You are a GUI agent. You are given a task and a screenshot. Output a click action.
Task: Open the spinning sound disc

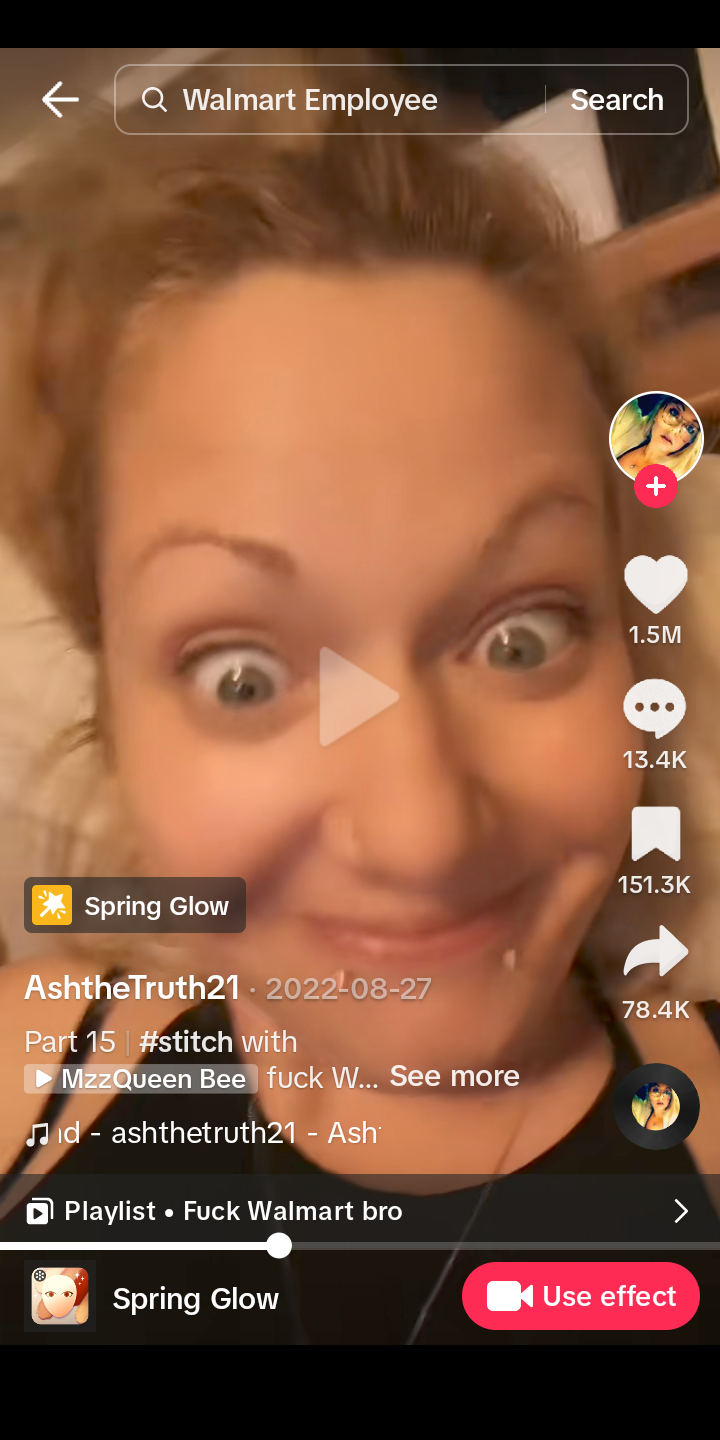pos(656,1106)
